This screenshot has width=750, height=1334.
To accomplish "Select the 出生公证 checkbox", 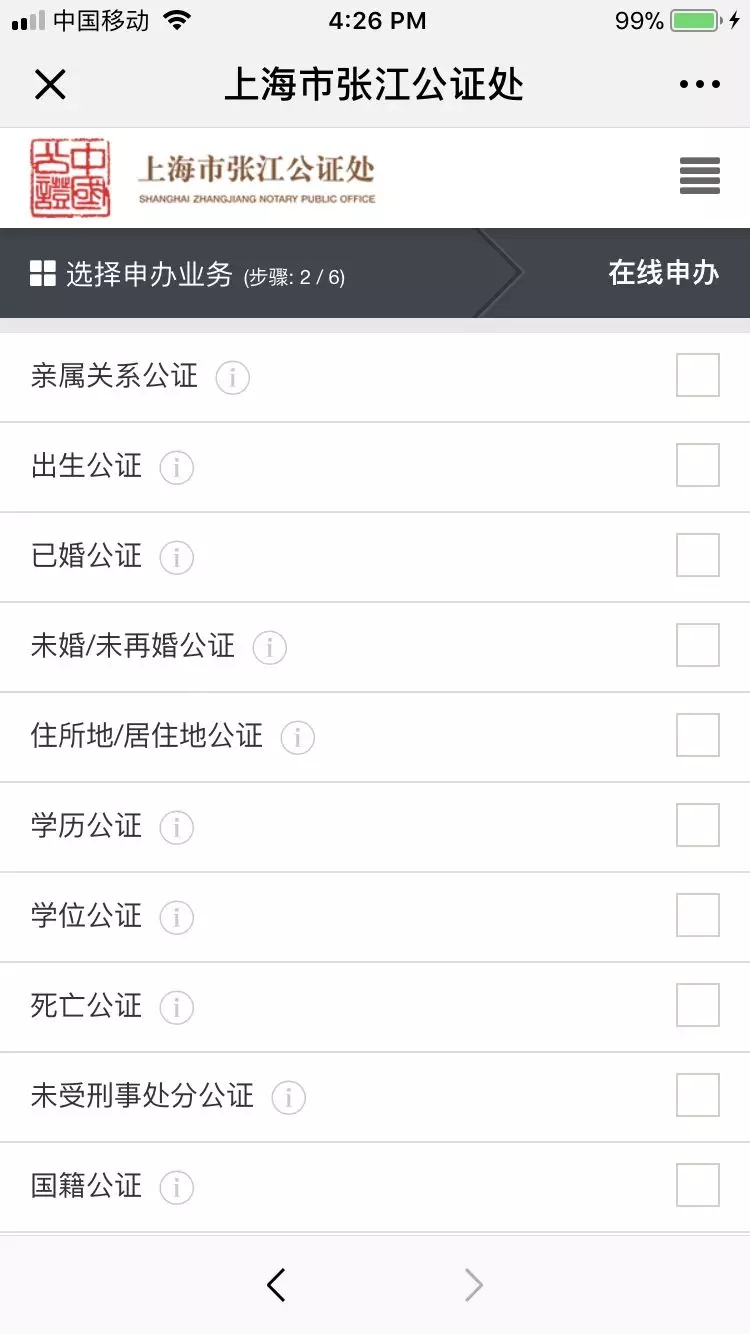I will point(698,466).
